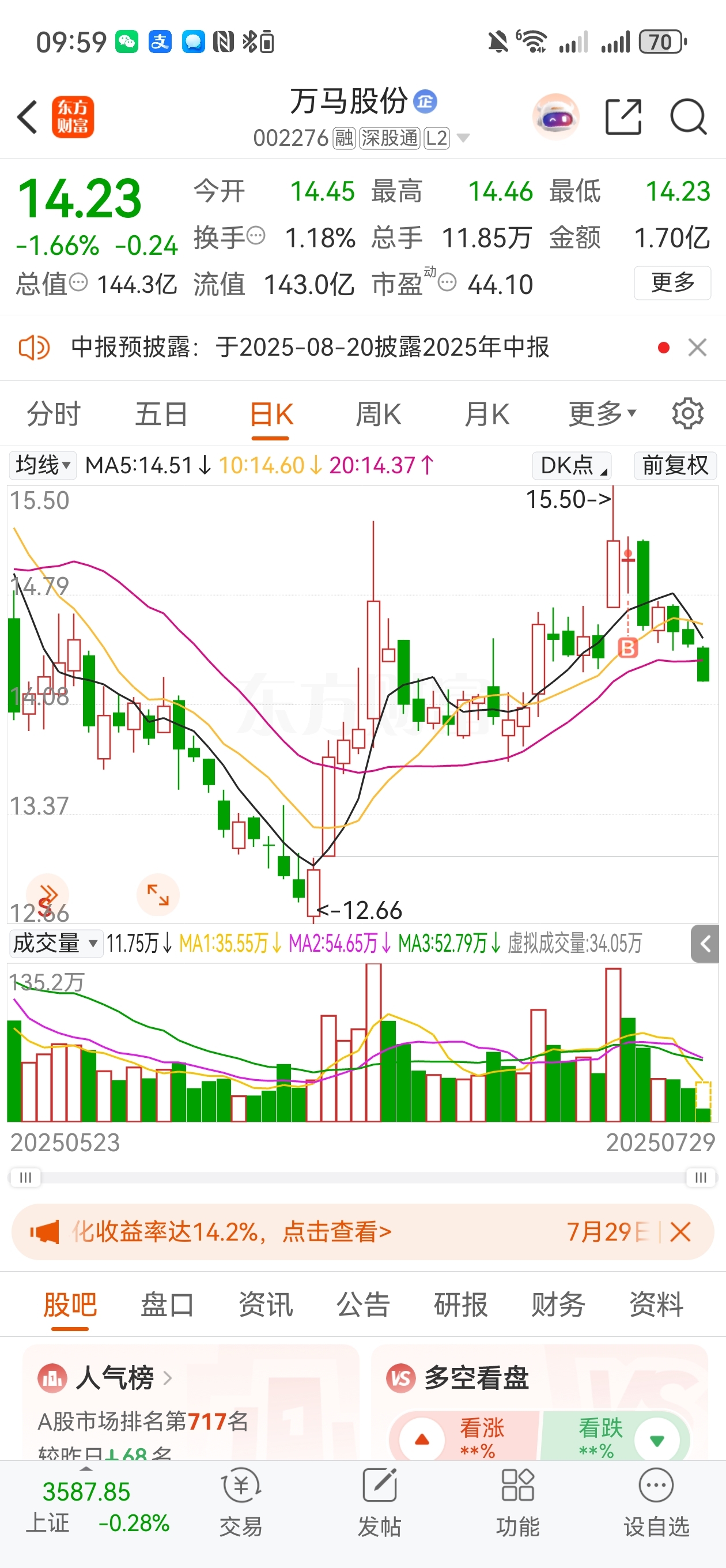Open the AI assistant robot icon
The width and height of the screenshot is (726, 1568).
tap(555, 116)
